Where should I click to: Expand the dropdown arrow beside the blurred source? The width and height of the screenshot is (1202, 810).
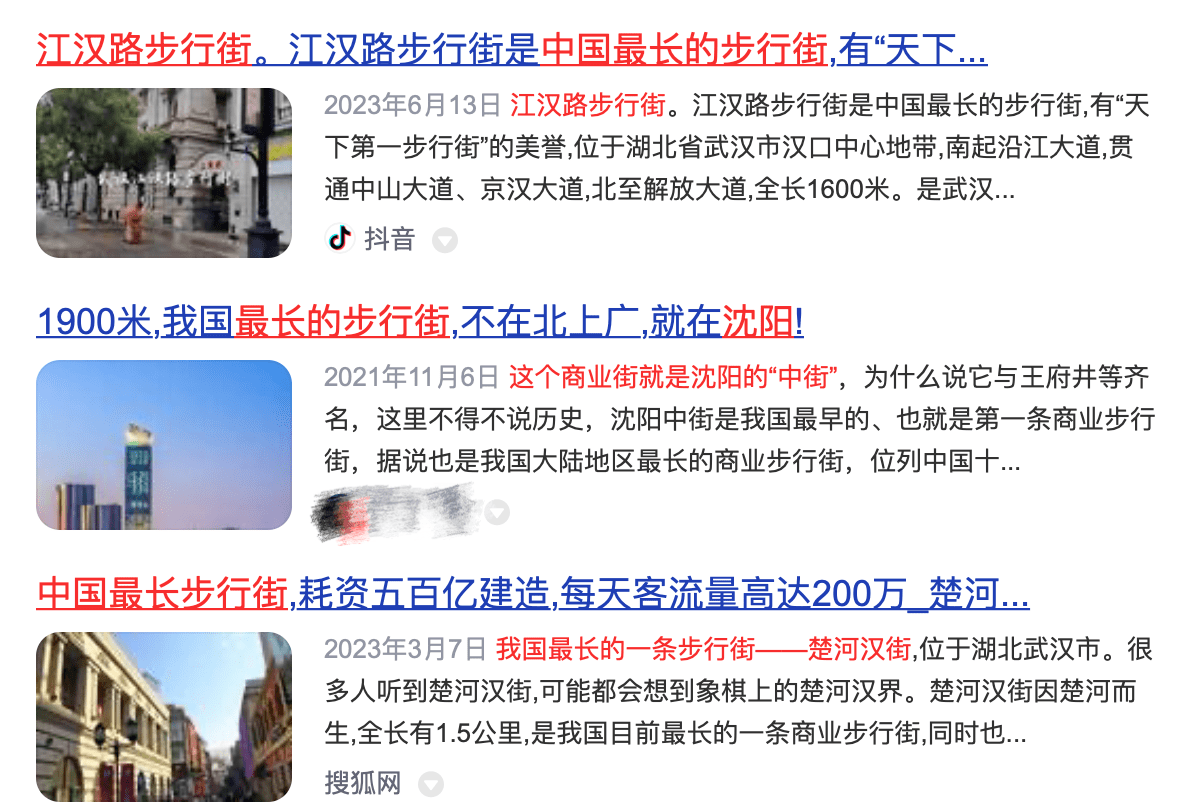click(x=496, y=513)
